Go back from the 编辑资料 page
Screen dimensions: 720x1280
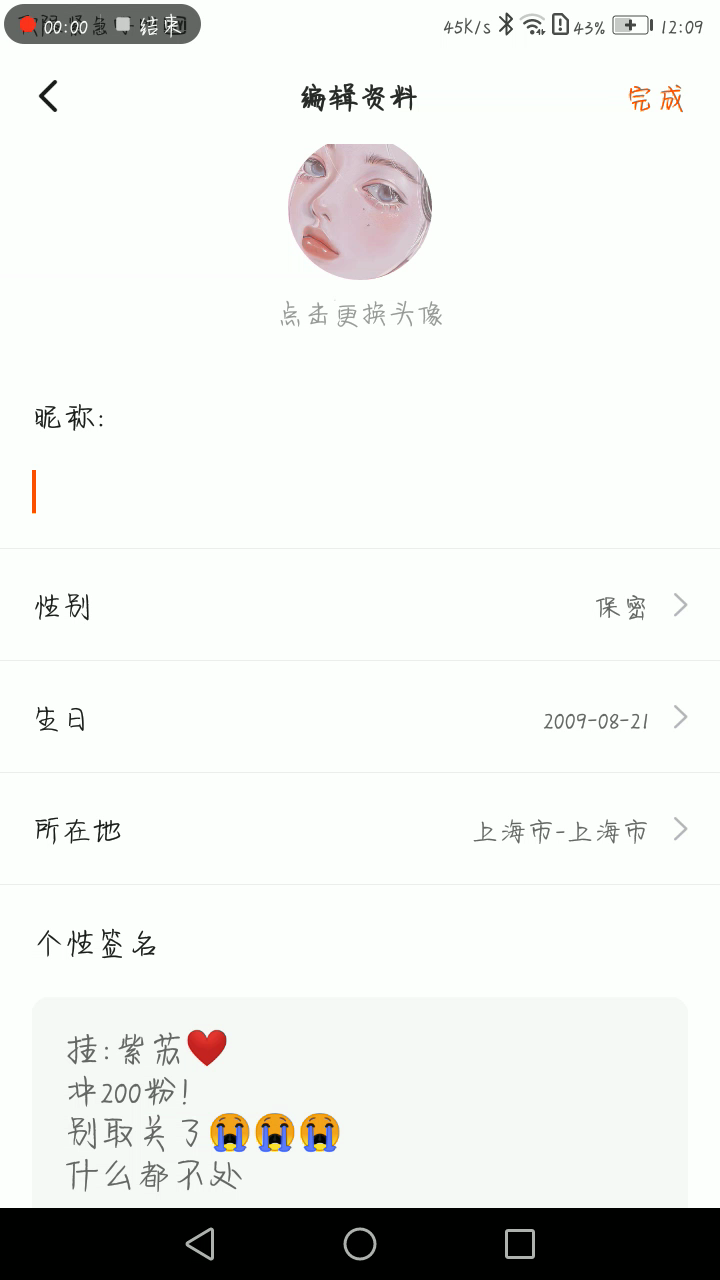click(48, 97)
